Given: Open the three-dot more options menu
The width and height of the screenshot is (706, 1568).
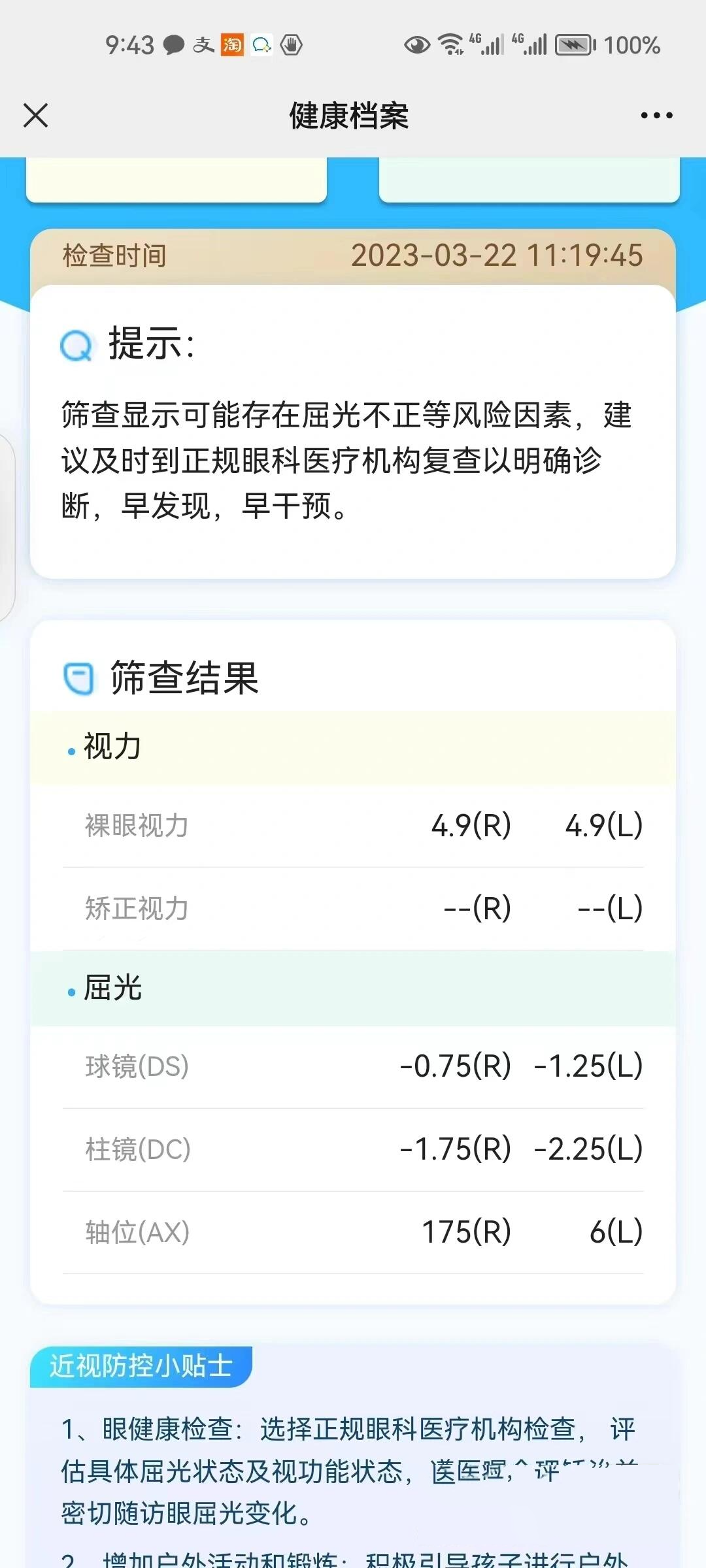Looking at the screenshot, I should [x=656, y=115].
